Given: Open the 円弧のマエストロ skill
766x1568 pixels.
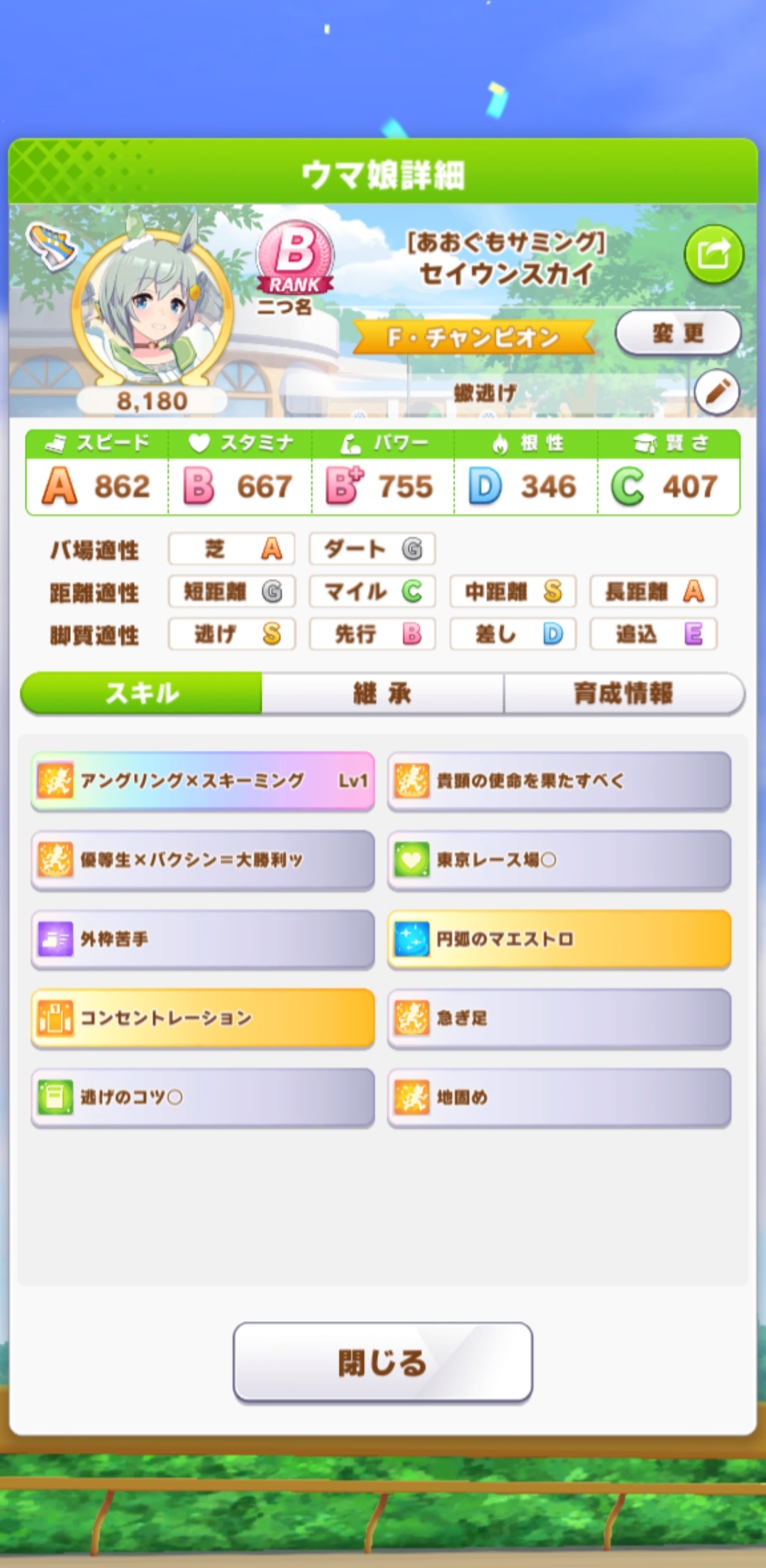Looking at the screenshot, I should (x=559, y=939).
